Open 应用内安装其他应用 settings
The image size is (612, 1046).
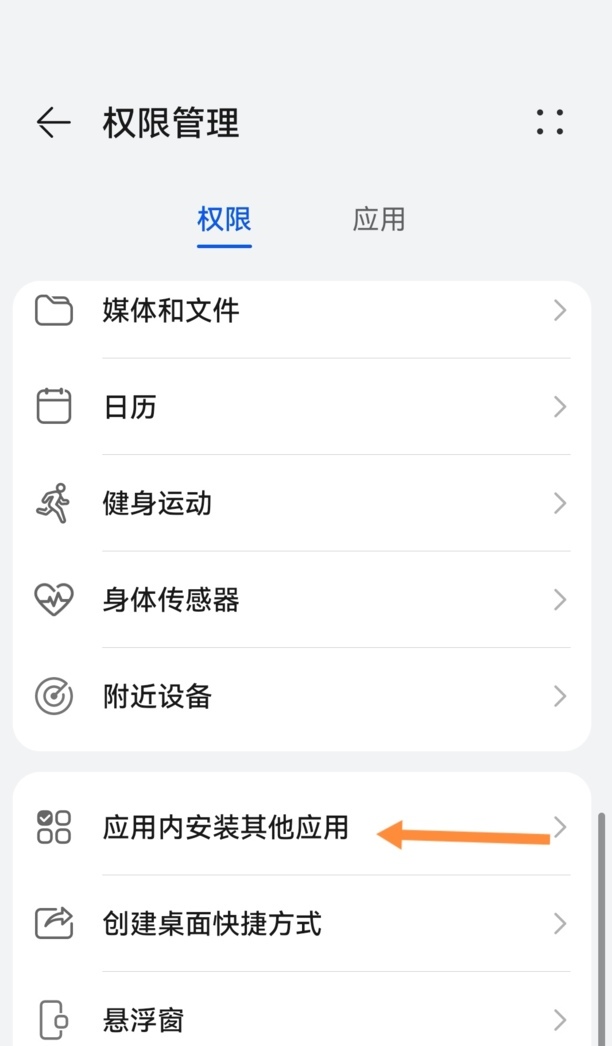coord(226,828)
